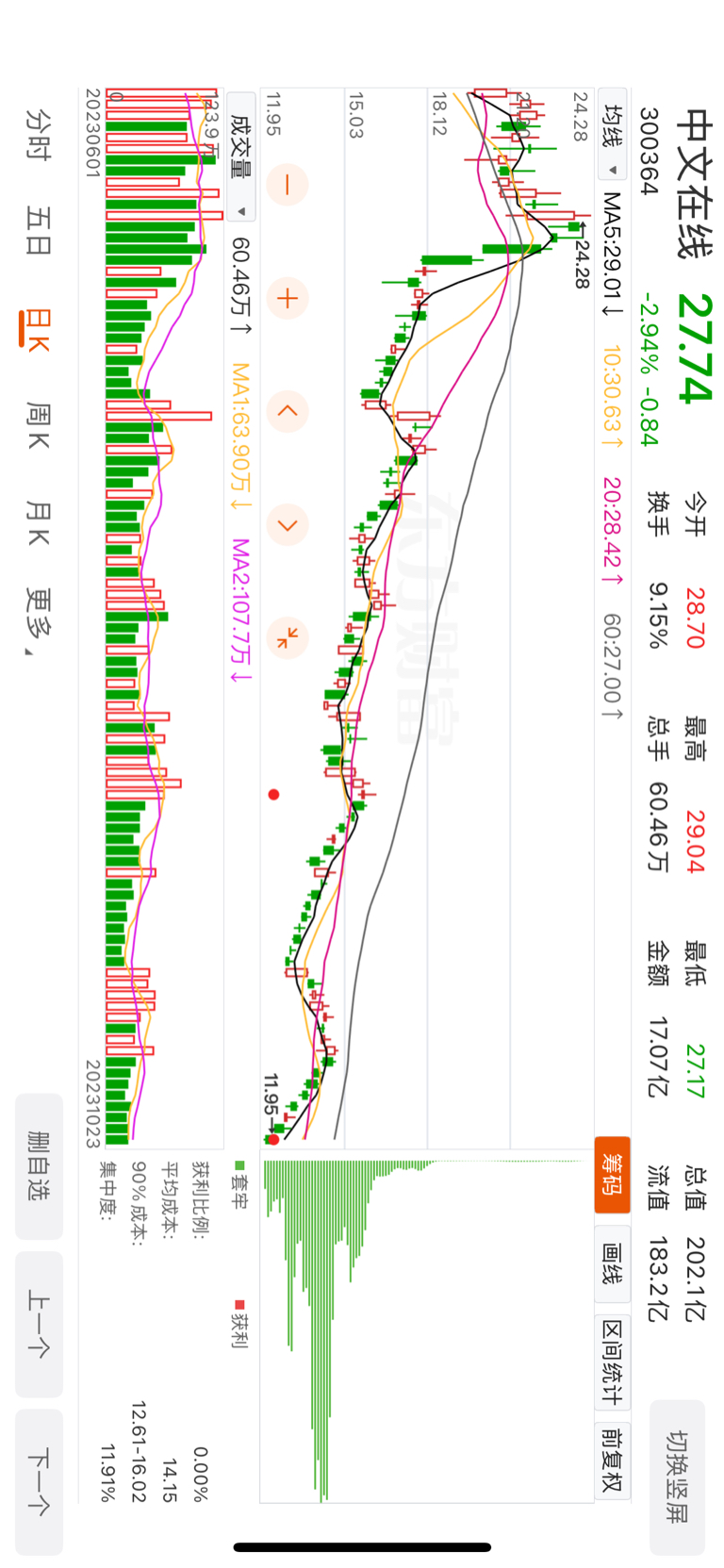Zoom in the chart with plus button

287,299
